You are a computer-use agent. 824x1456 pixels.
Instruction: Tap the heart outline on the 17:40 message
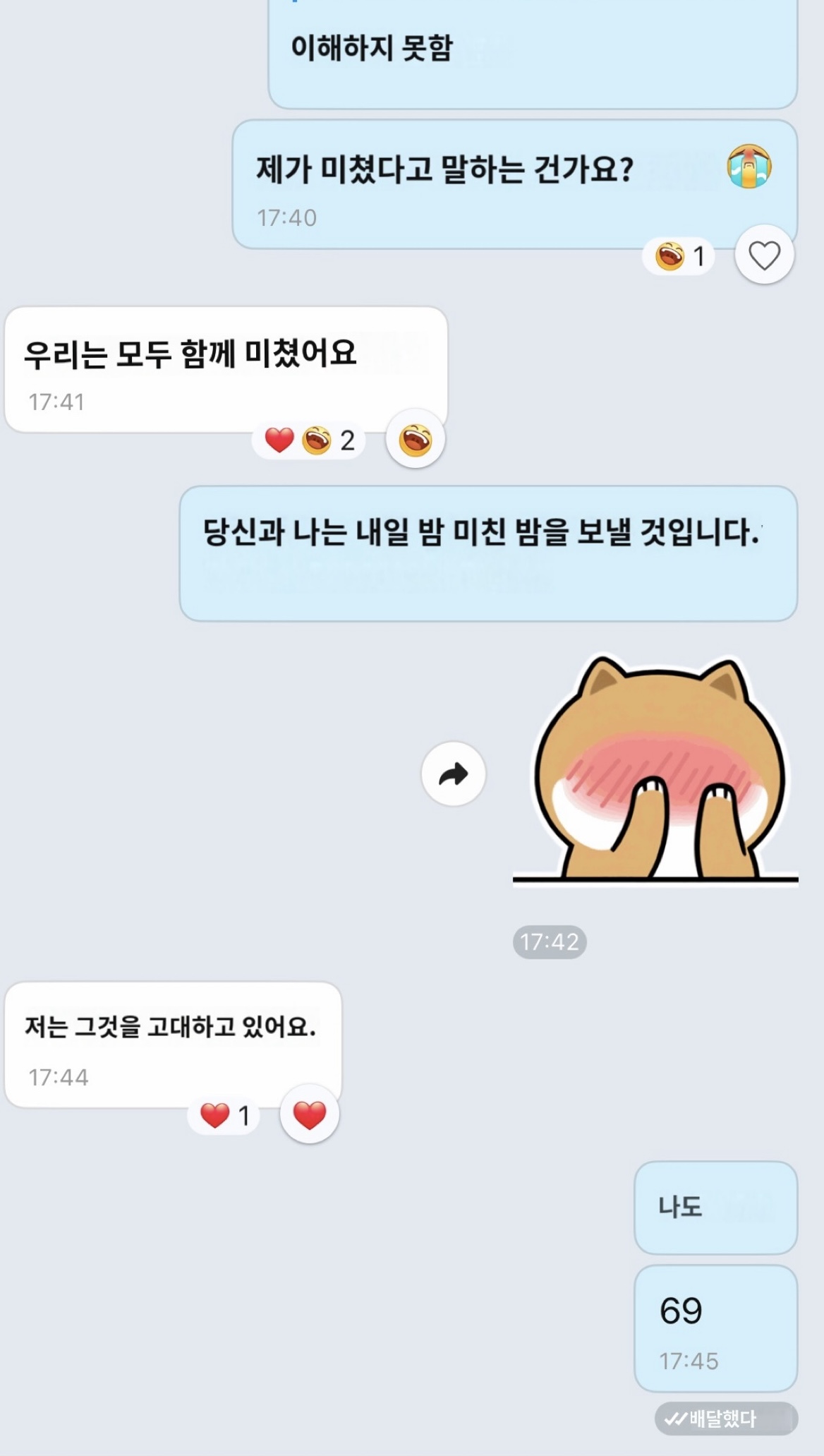click(x=764, y=255)
